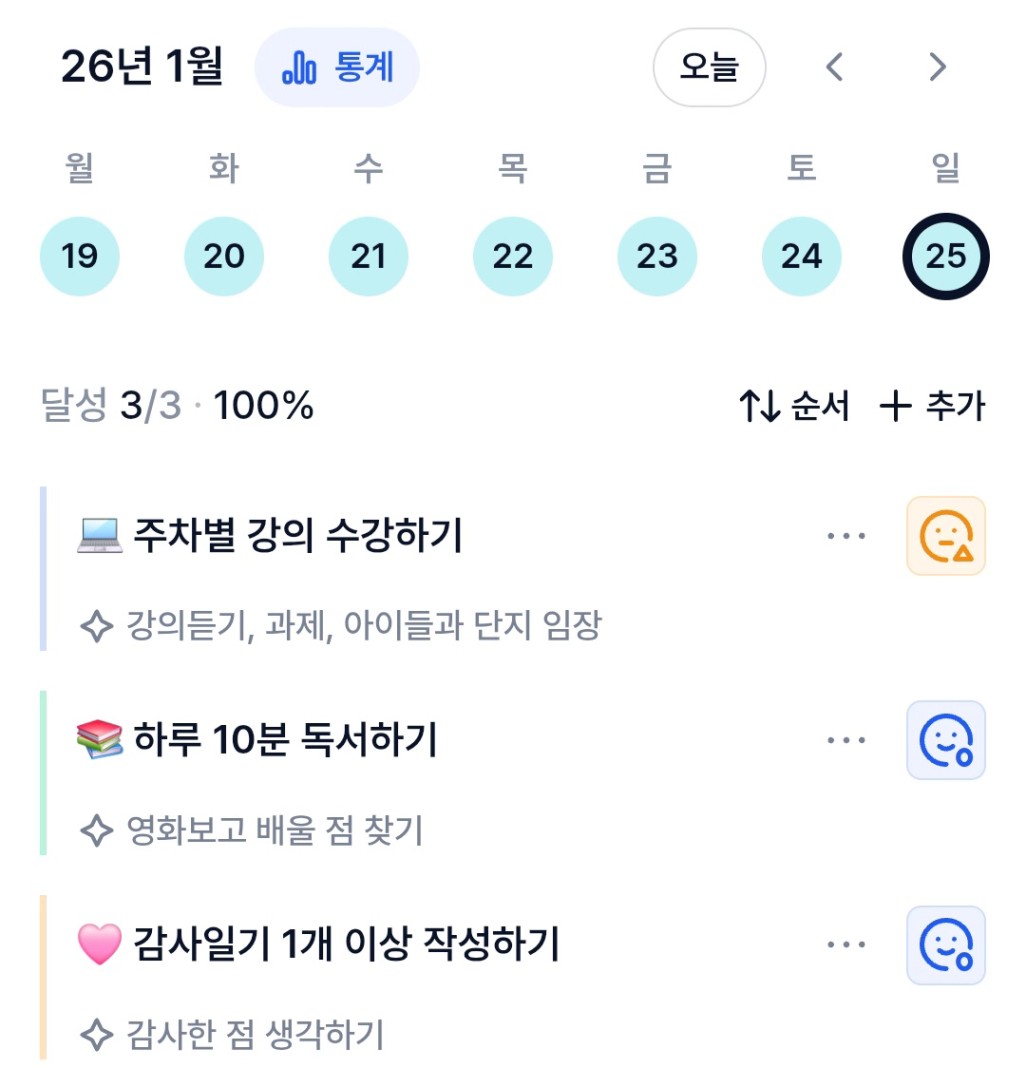Open the 통계 statistics view
Image resolution: width=1026 pixels, height=1087 pixels.
coord(337,68)
